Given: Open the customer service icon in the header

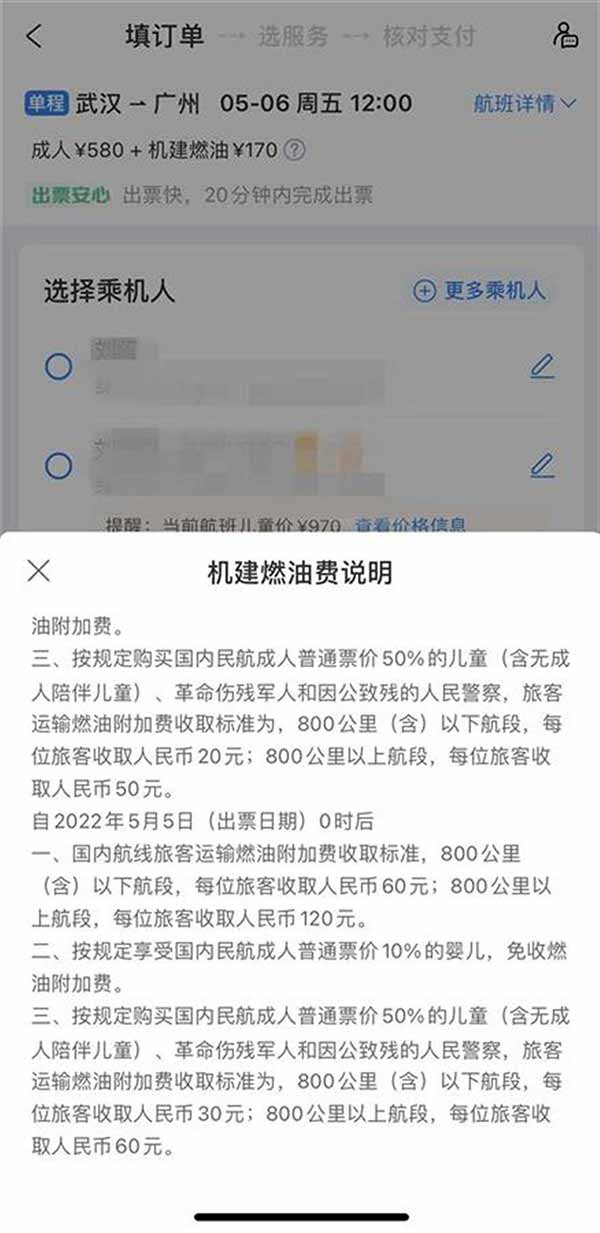Looking at the screenshot, I should pyautogui.click(x=565, y=36).
